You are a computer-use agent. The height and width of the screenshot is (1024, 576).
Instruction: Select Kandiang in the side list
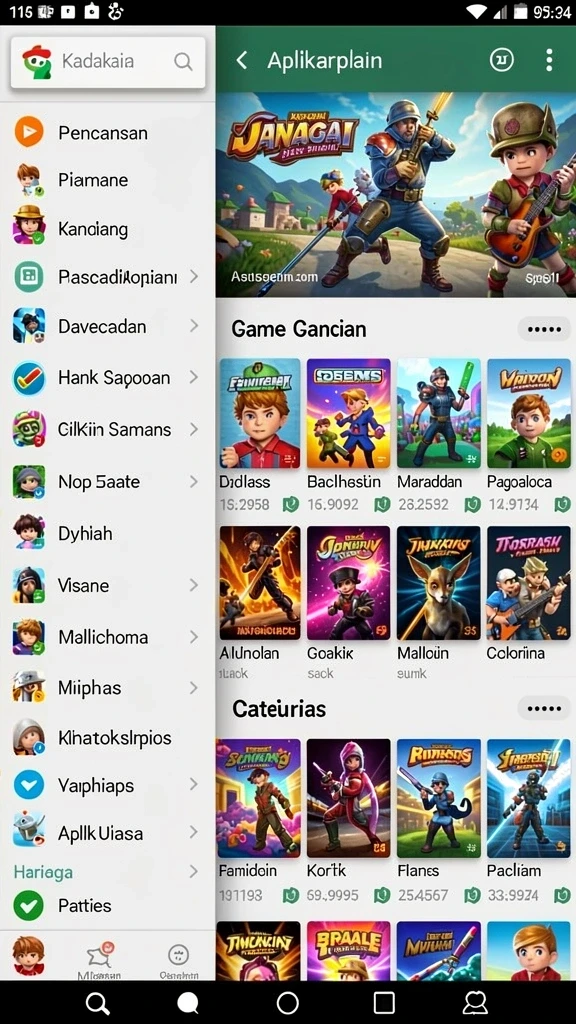coord(108,229)
